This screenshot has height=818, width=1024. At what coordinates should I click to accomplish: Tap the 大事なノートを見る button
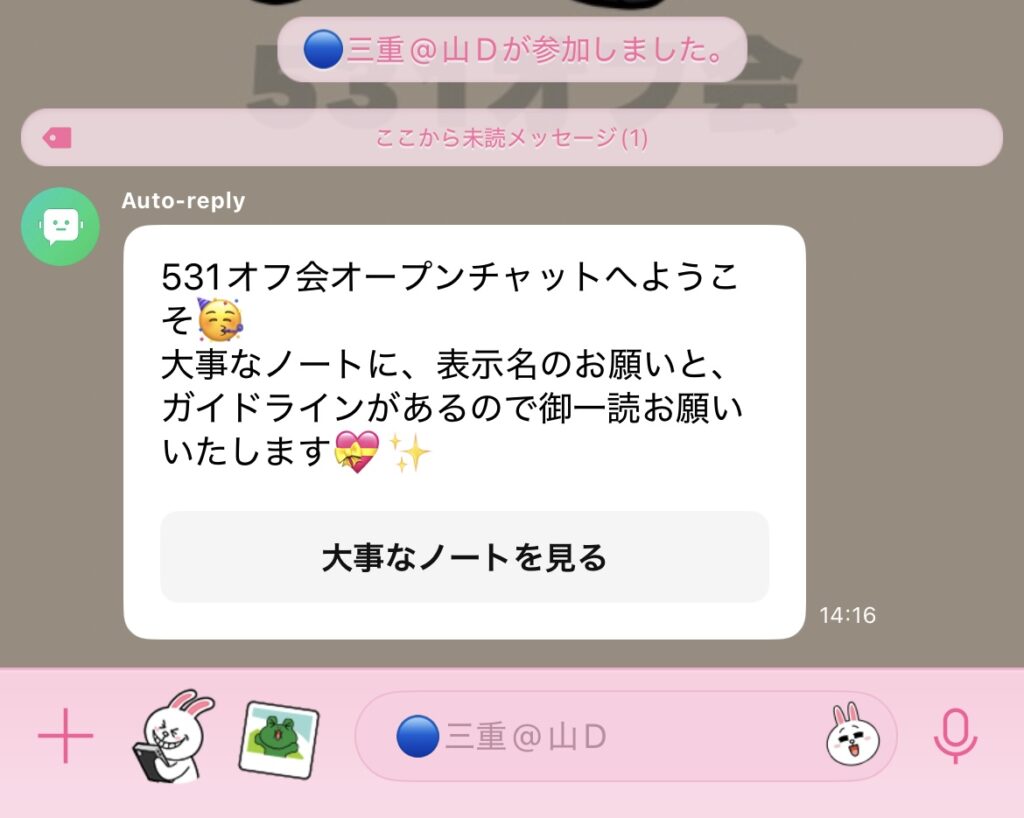464,557
